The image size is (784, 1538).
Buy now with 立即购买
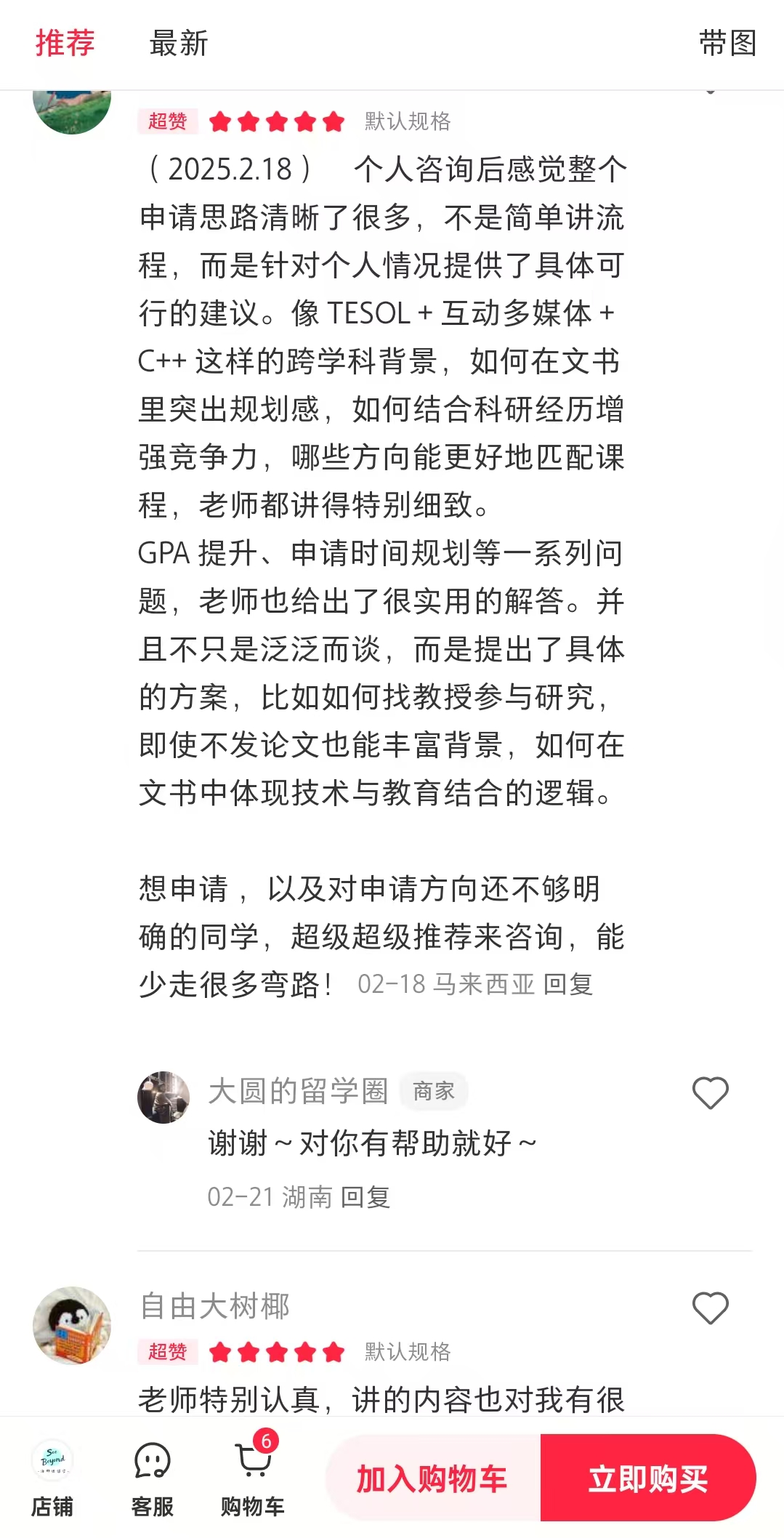647,1478
